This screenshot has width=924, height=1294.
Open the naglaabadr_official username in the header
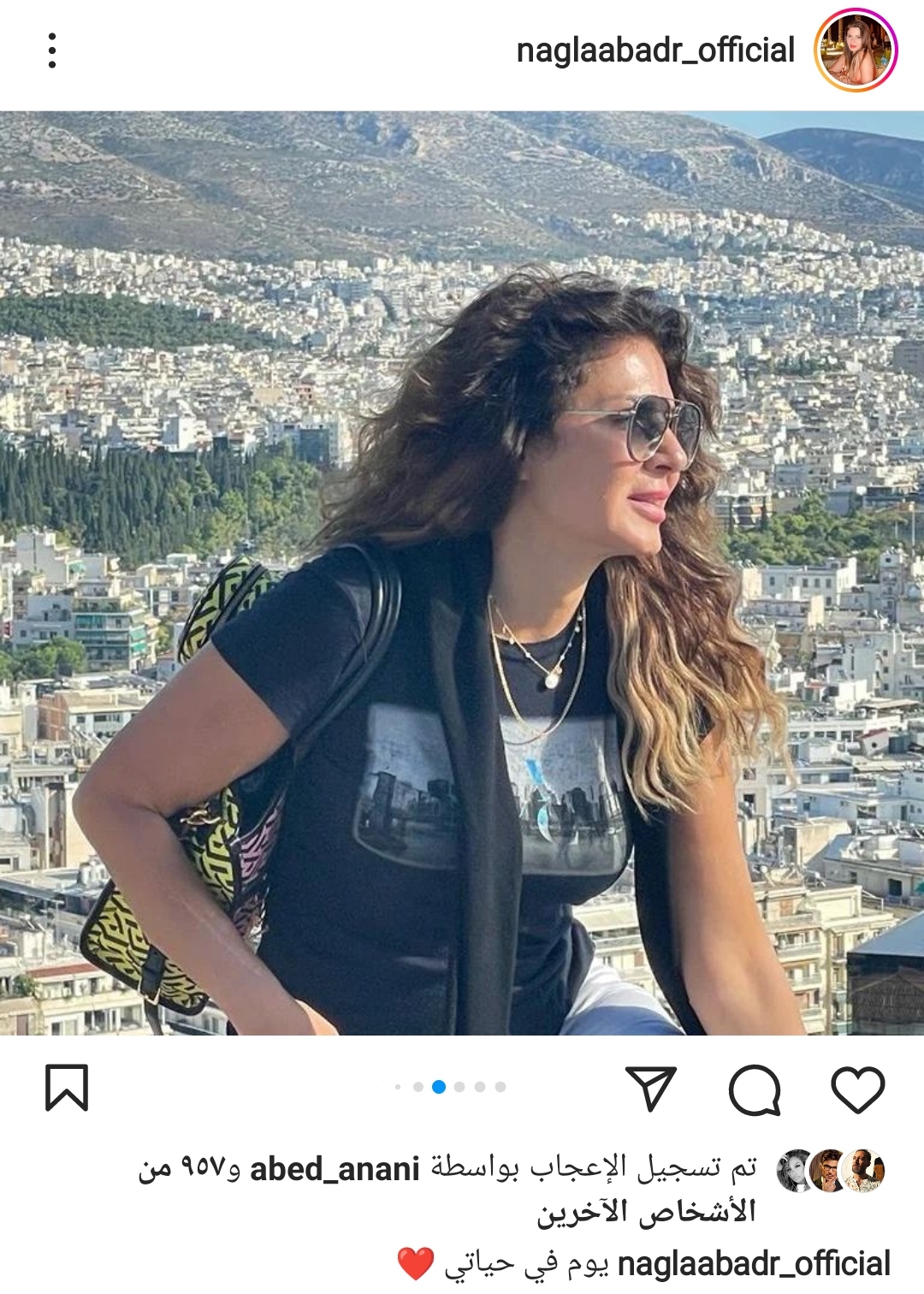[x=655, y=50]
